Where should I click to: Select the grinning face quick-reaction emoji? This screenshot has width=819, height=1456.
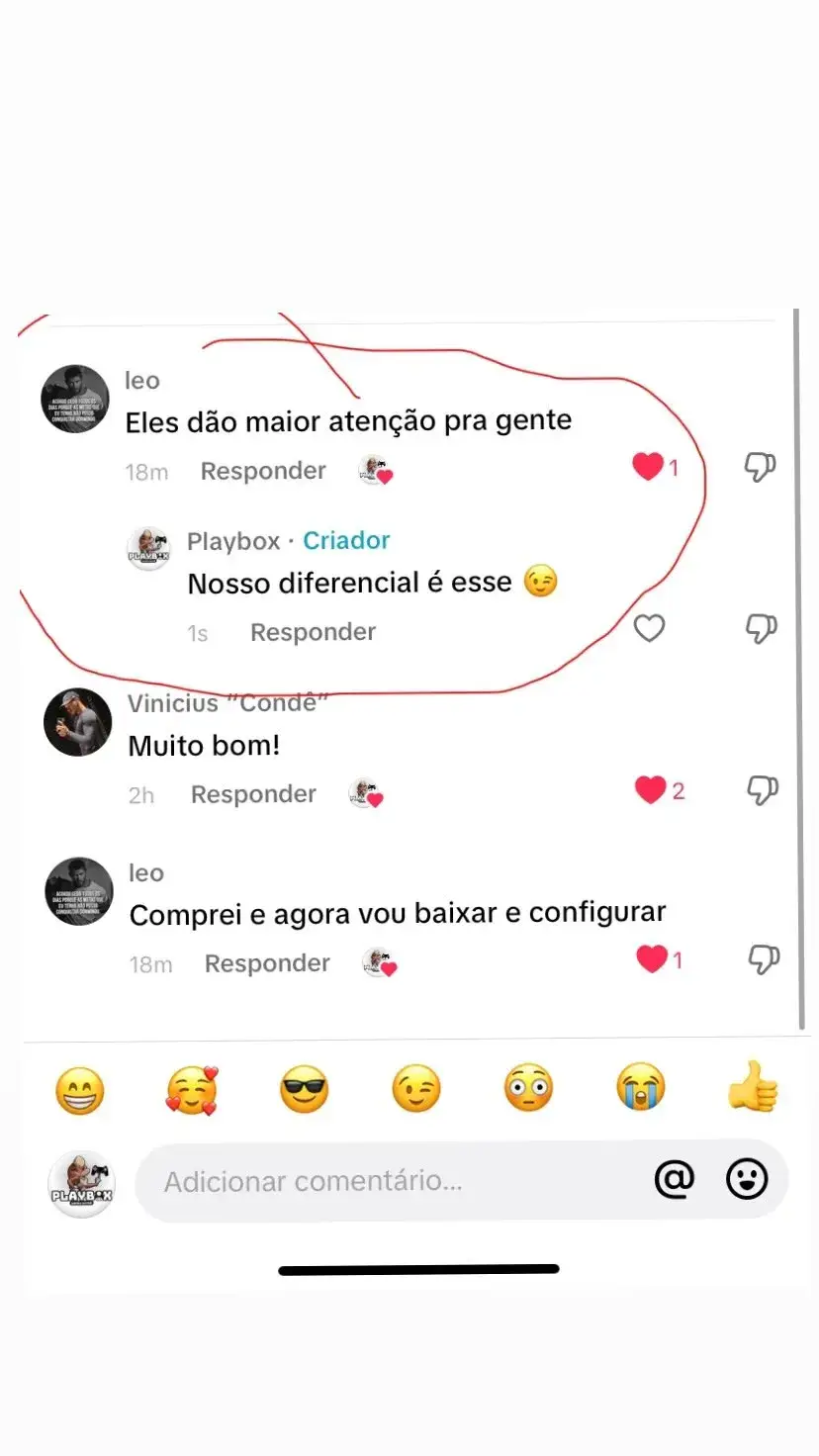tap(80, 1088)
